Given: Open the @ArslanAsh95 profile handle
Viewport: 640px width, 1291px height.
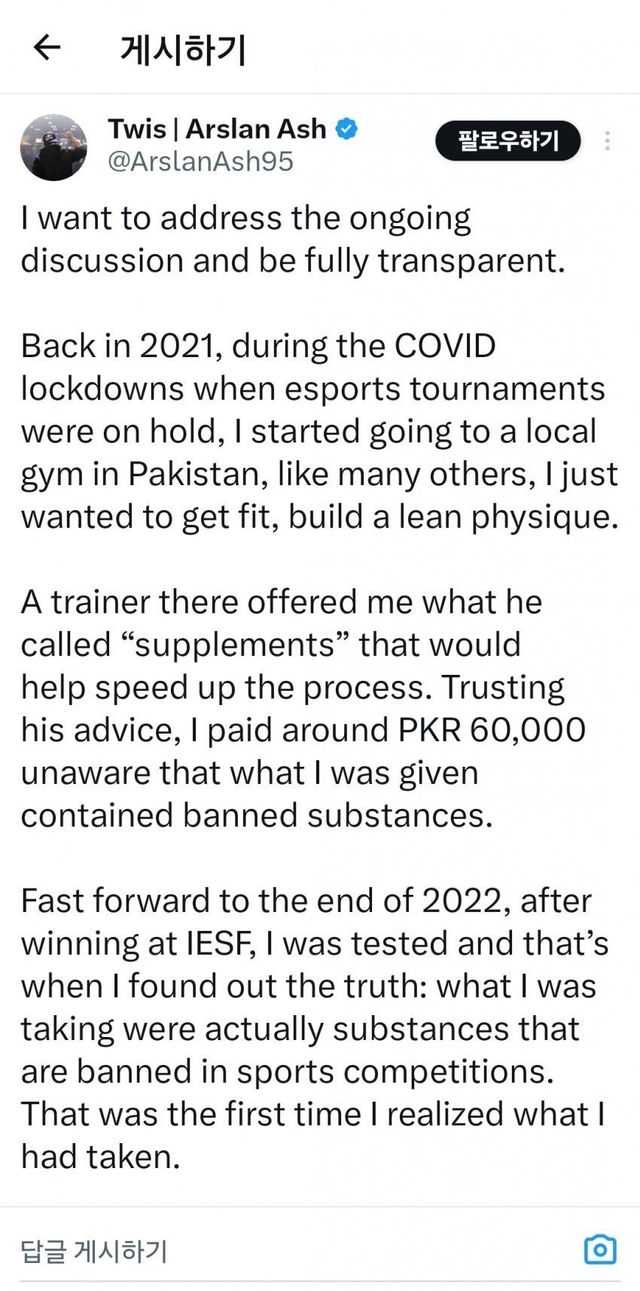Looking at the screenshot, I should (x=200, y=161).
